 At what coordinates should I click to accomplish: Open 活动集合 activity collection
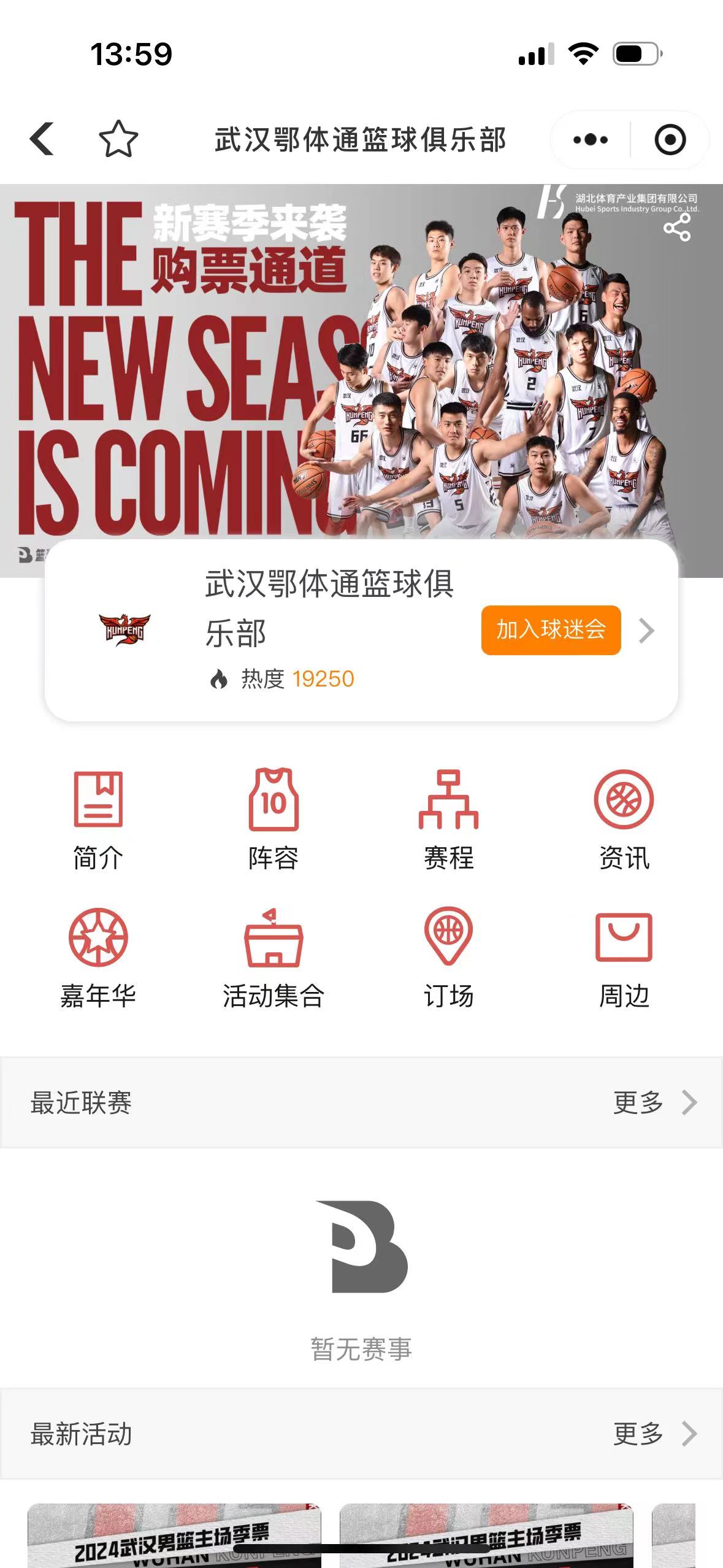[274, 958]
